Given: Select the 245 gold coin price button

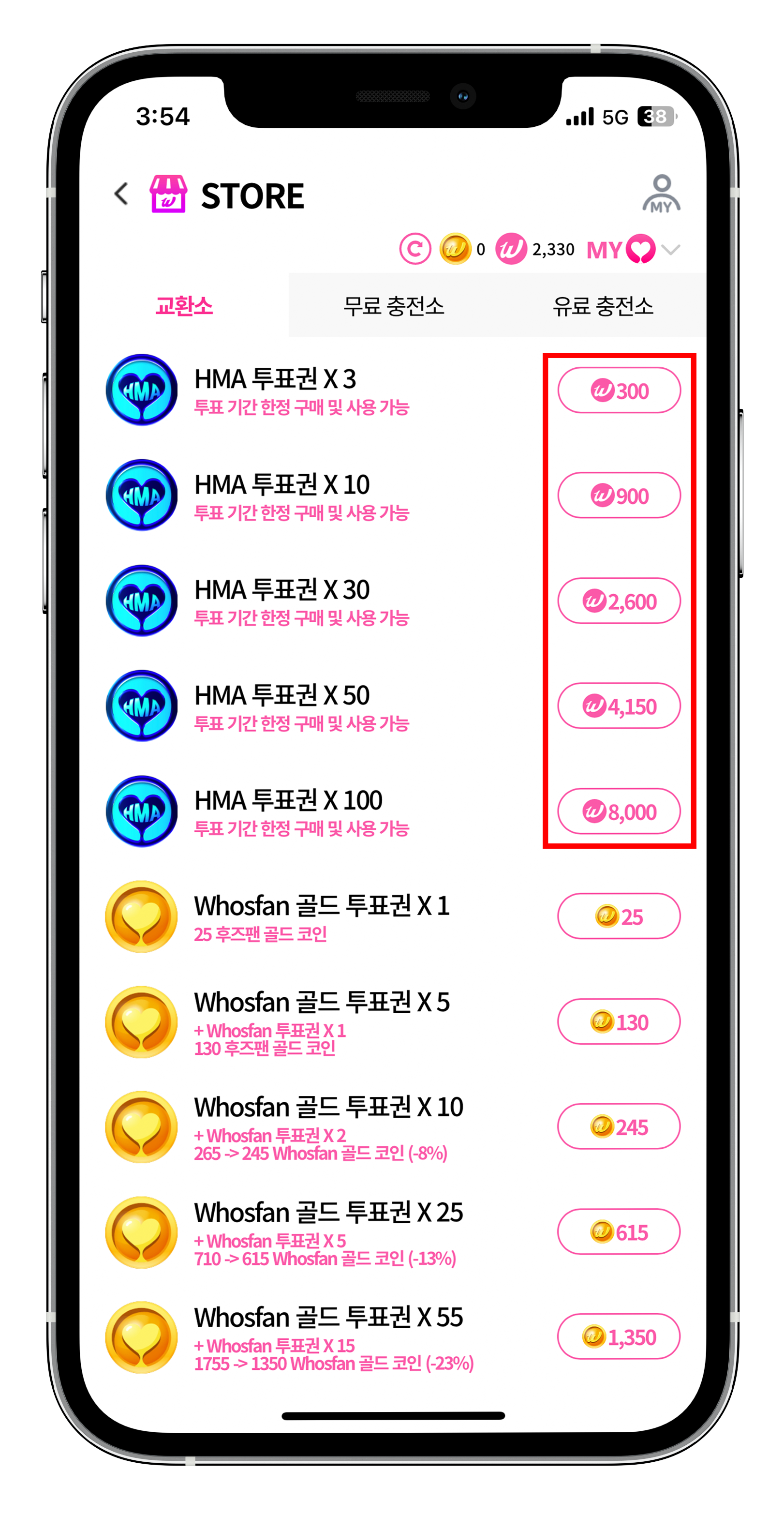Looking at the screenshot, I should [x=619, y=1126].
